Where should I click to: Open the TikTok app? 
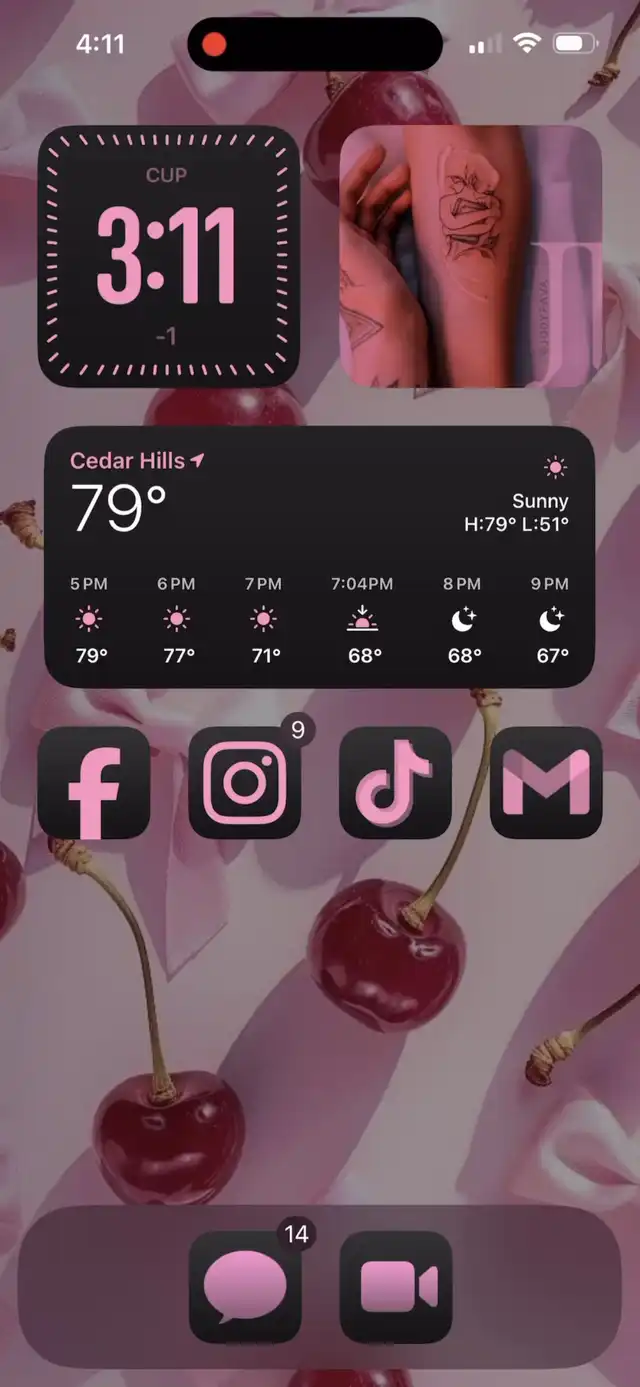pyautogui.click(x=396, y=782)
